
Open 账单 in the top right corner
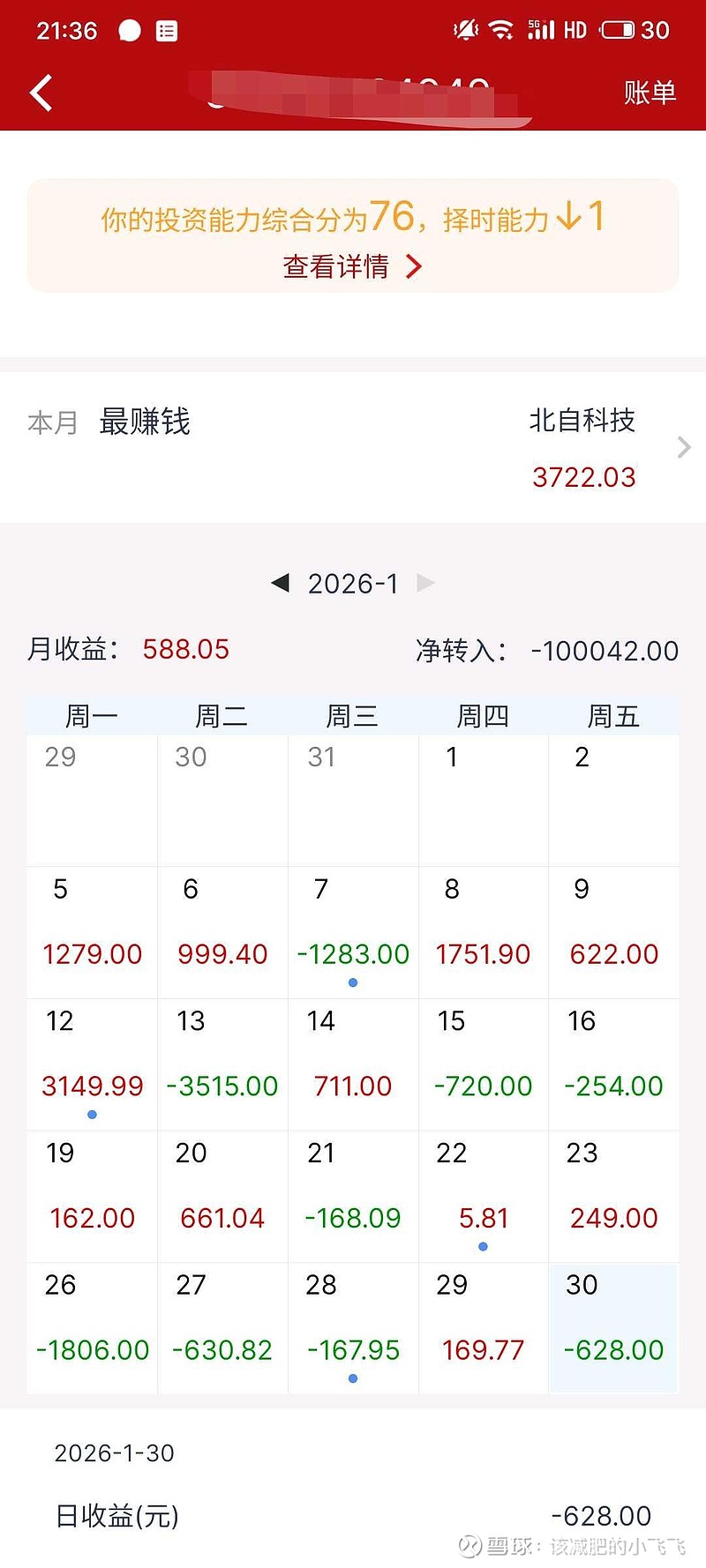pyautogui.click(x=649, y=93)
